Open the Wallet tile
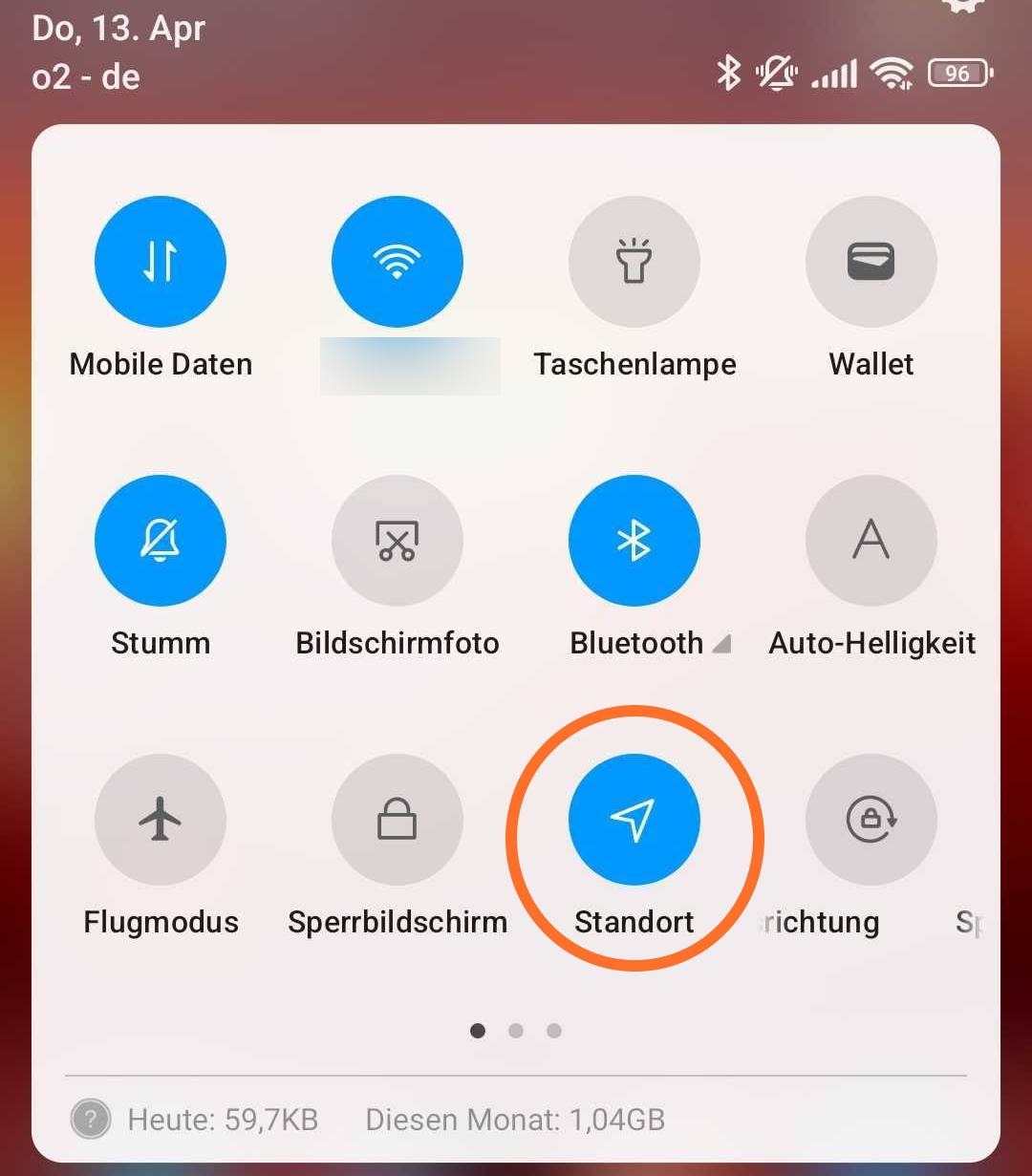 tap(871, 262)
